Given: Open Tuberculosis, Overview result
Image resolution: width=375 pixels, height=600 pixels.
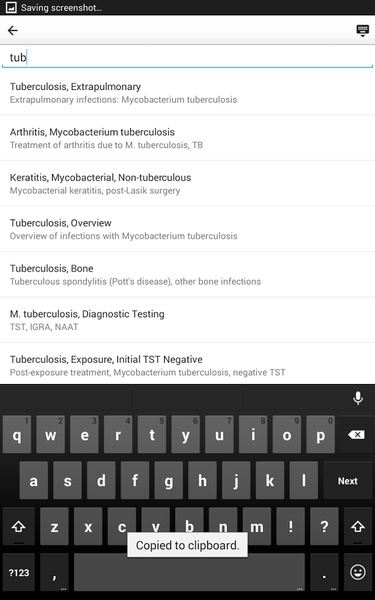Looking at the screenshot, I should (x=188, y=229).
